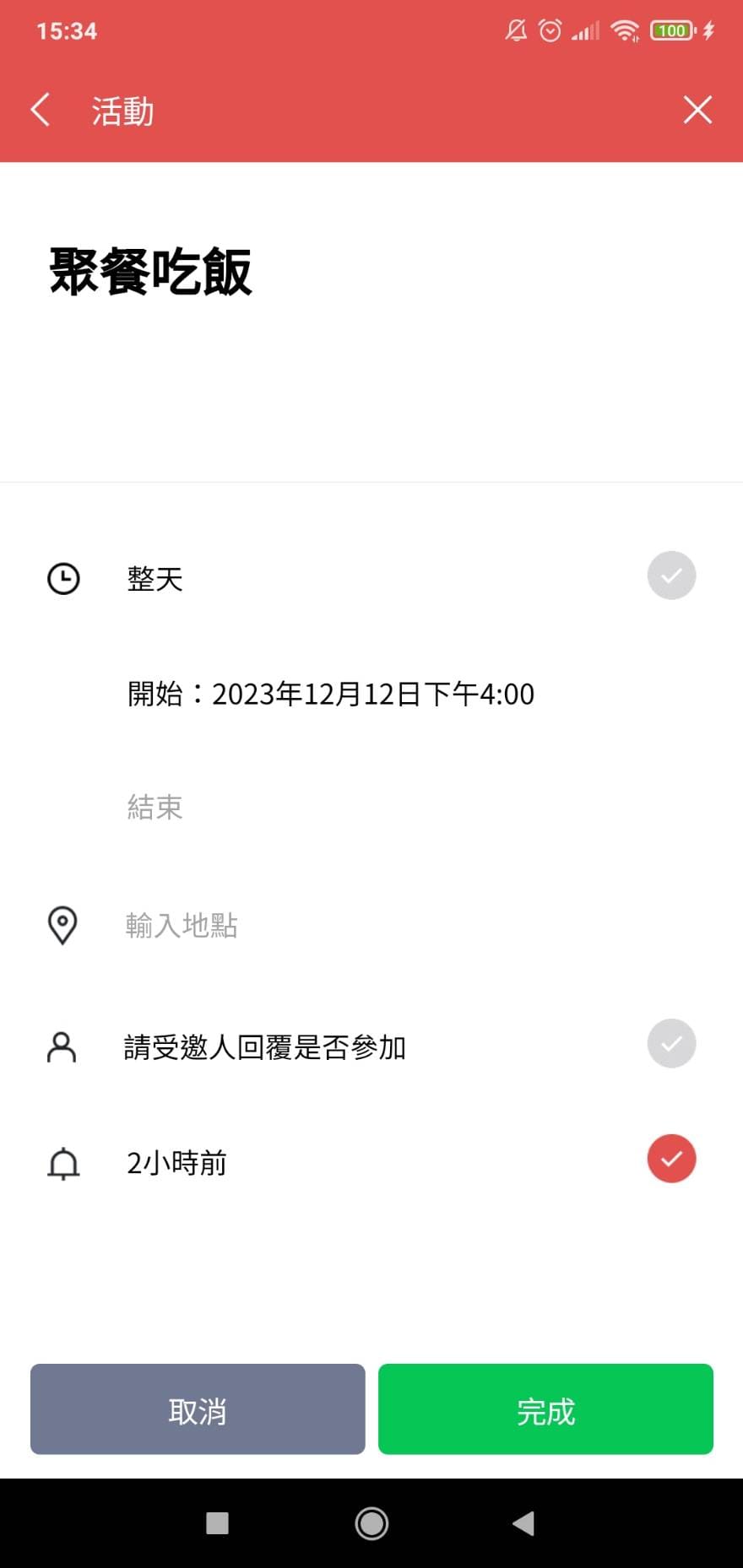The image size is (743, 1568).
Task: Close the 活動 screen with X
Action: (x=697, y=110)
